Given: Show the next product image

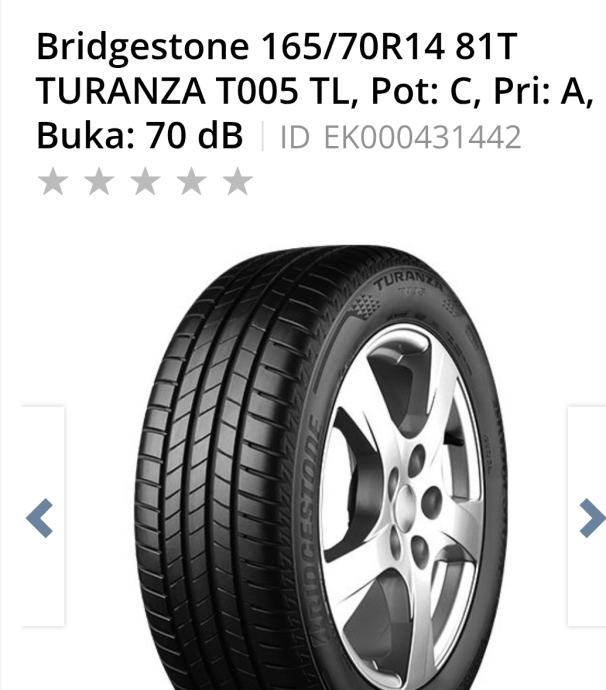Looking at the screenshot, I should coord(590,517).
